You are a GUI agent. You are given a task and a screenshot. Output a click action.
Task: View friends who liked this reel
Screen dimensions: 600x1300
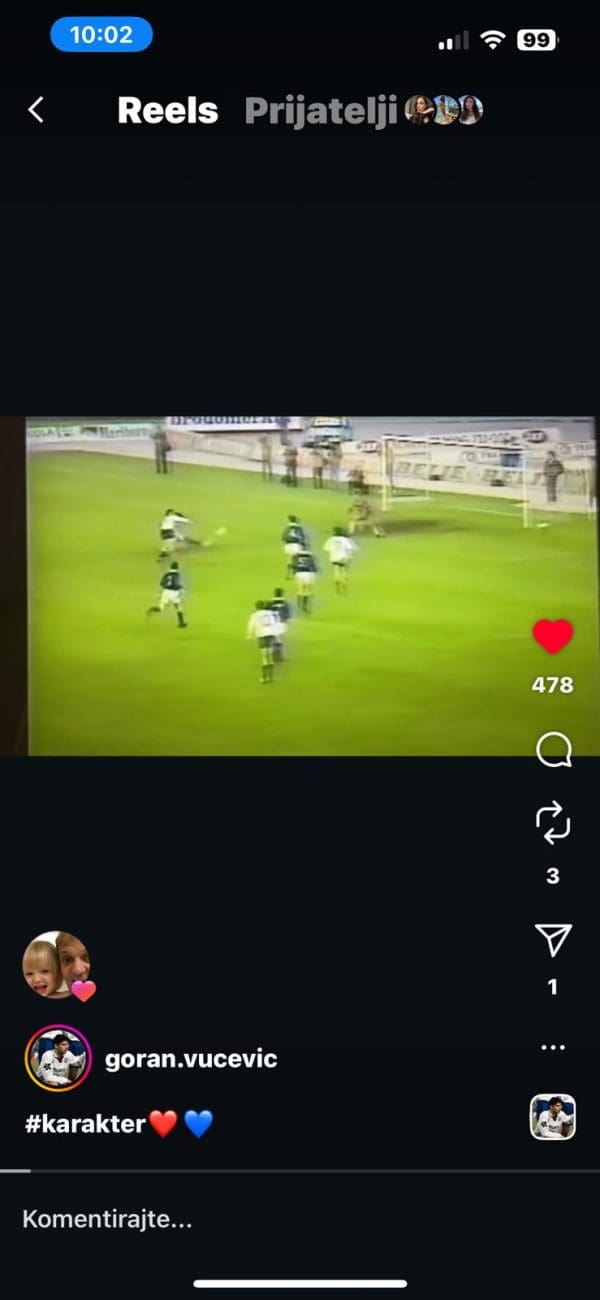(58, 965)
